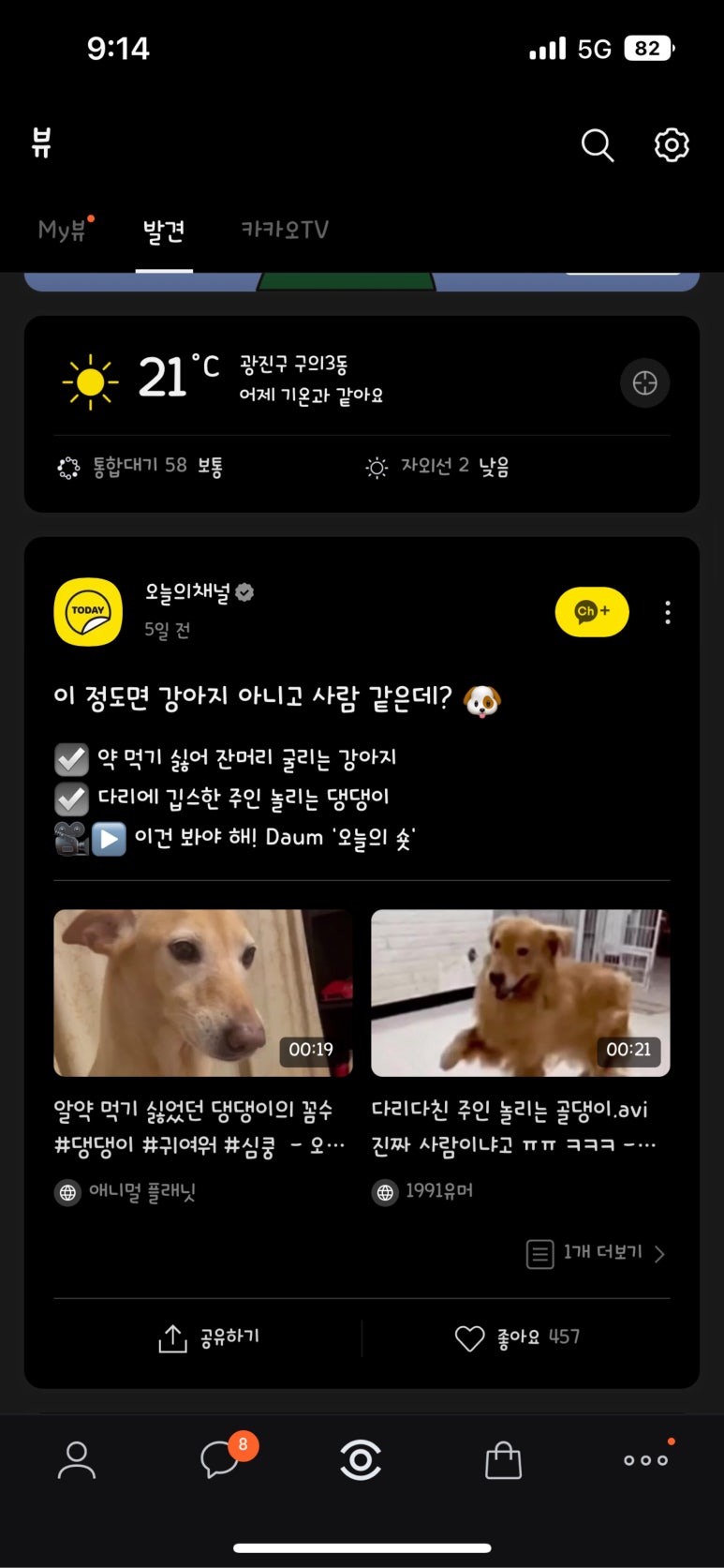724x1568 pixels.
Task: Go to the friends tab in bottom bar
Action: pyautogui.click(x=77, y=1460)
